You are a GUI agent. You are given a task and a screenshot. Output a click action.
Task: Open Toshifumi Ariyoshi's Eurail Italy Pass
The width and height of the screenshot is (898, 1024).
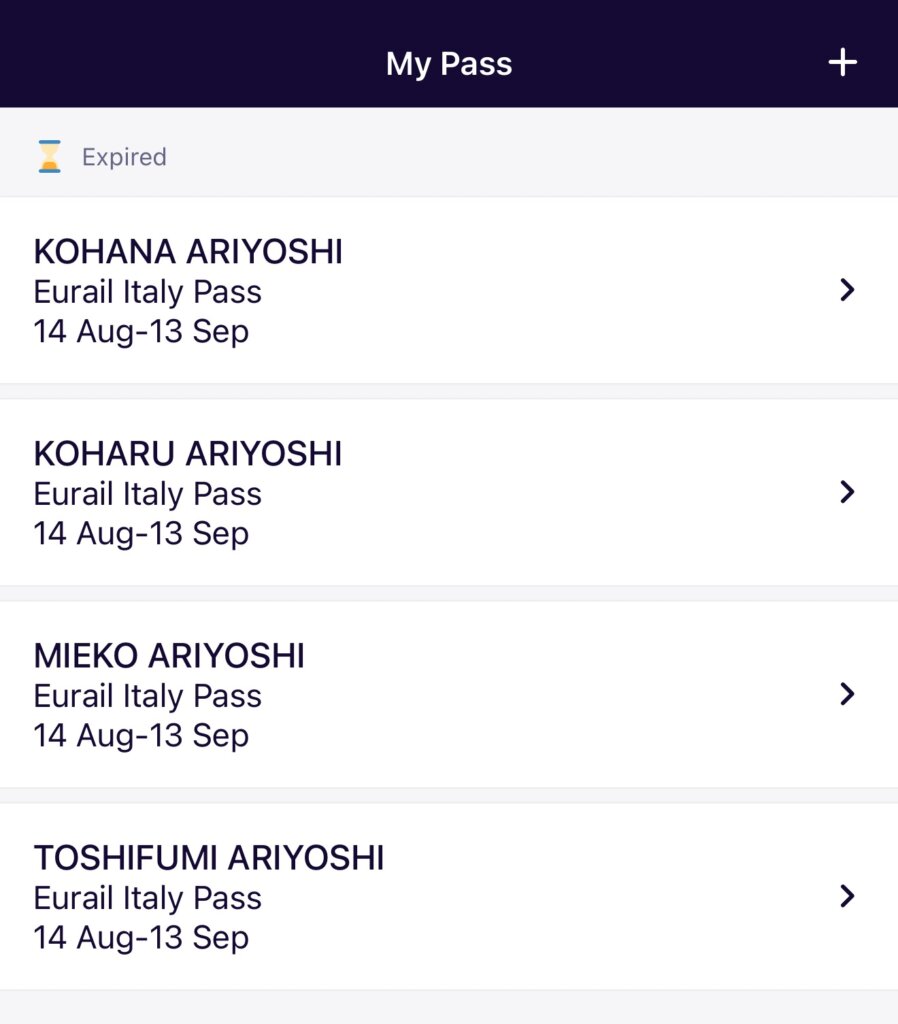tap(448, 896)
